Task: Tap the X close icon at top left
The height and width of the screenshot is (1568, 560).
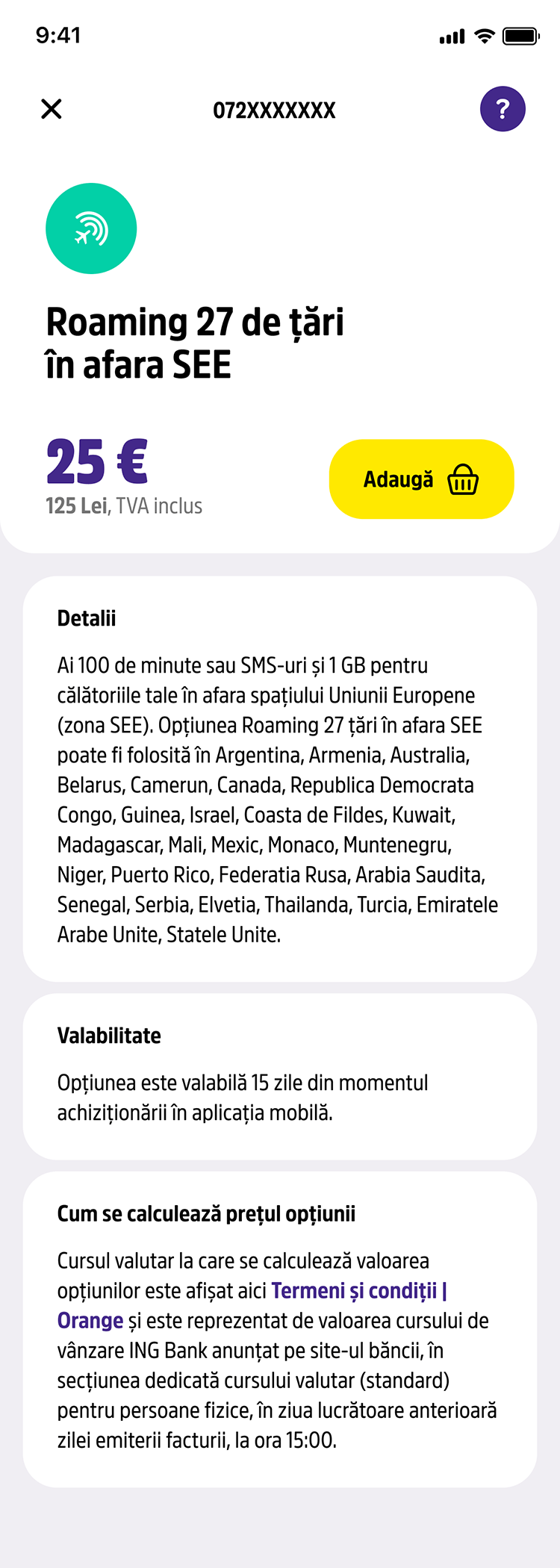Action: (x=51, y=109)
